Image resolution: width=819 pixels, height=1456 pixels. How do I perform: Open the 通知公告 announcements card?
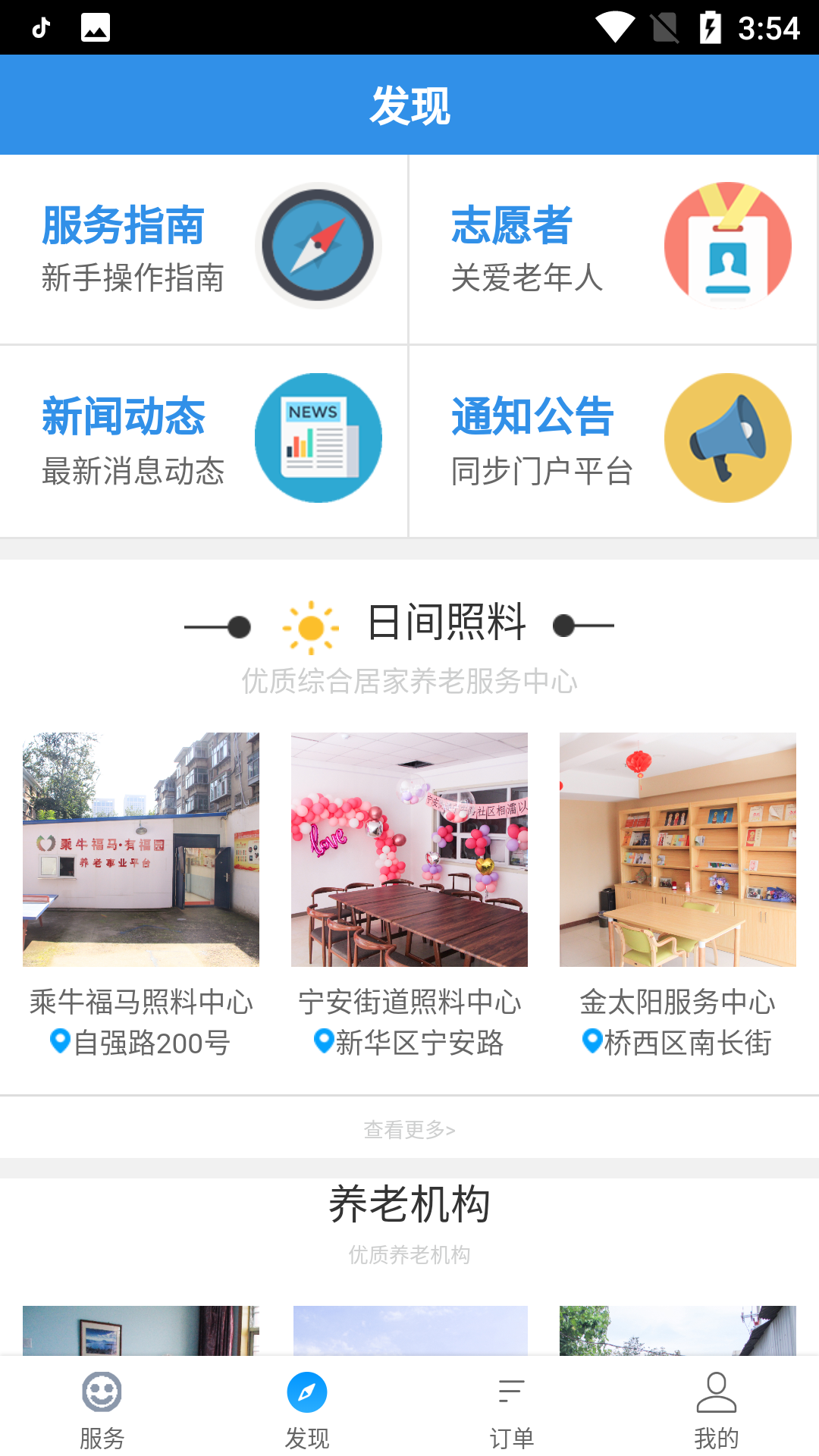coord(613,441)
